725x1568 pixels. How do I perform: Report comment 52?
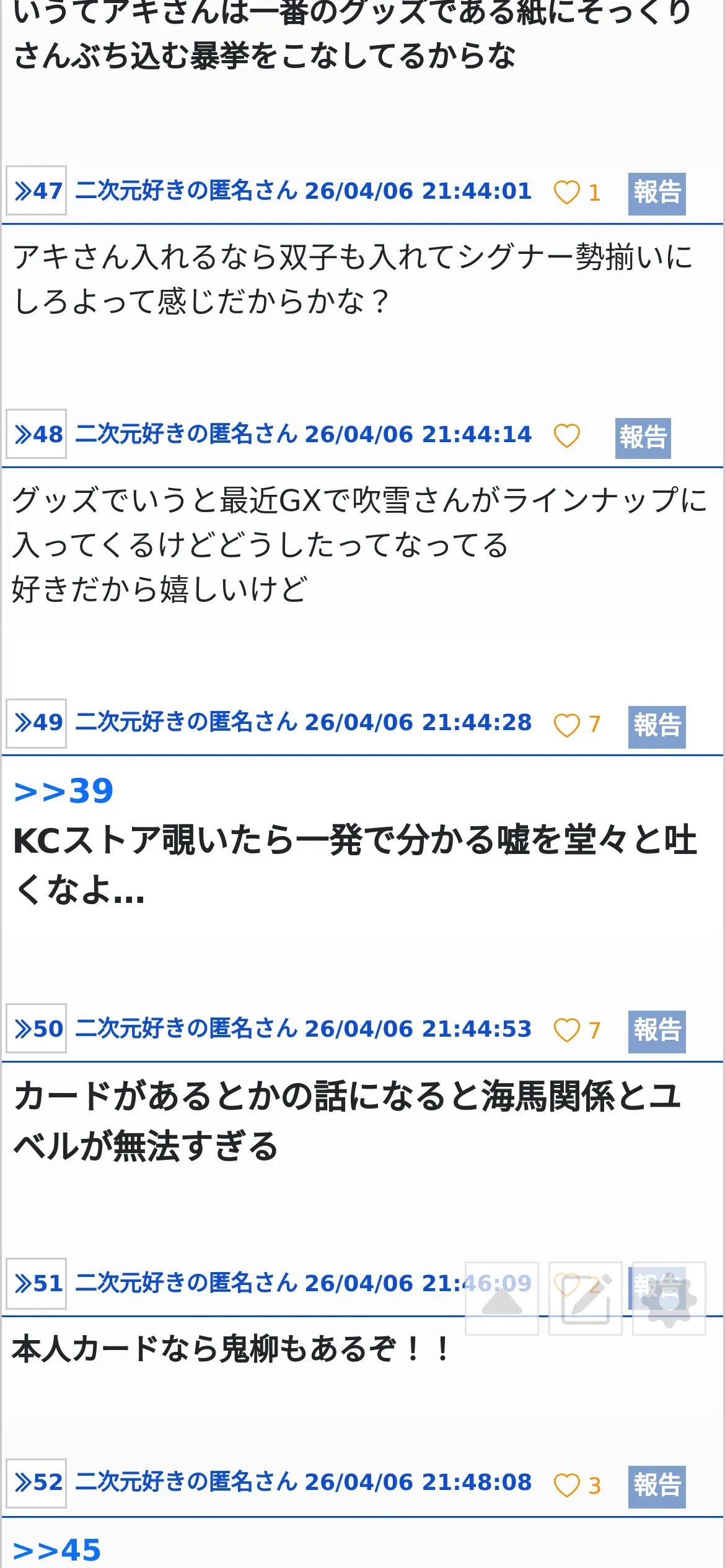coord(657,1487)
